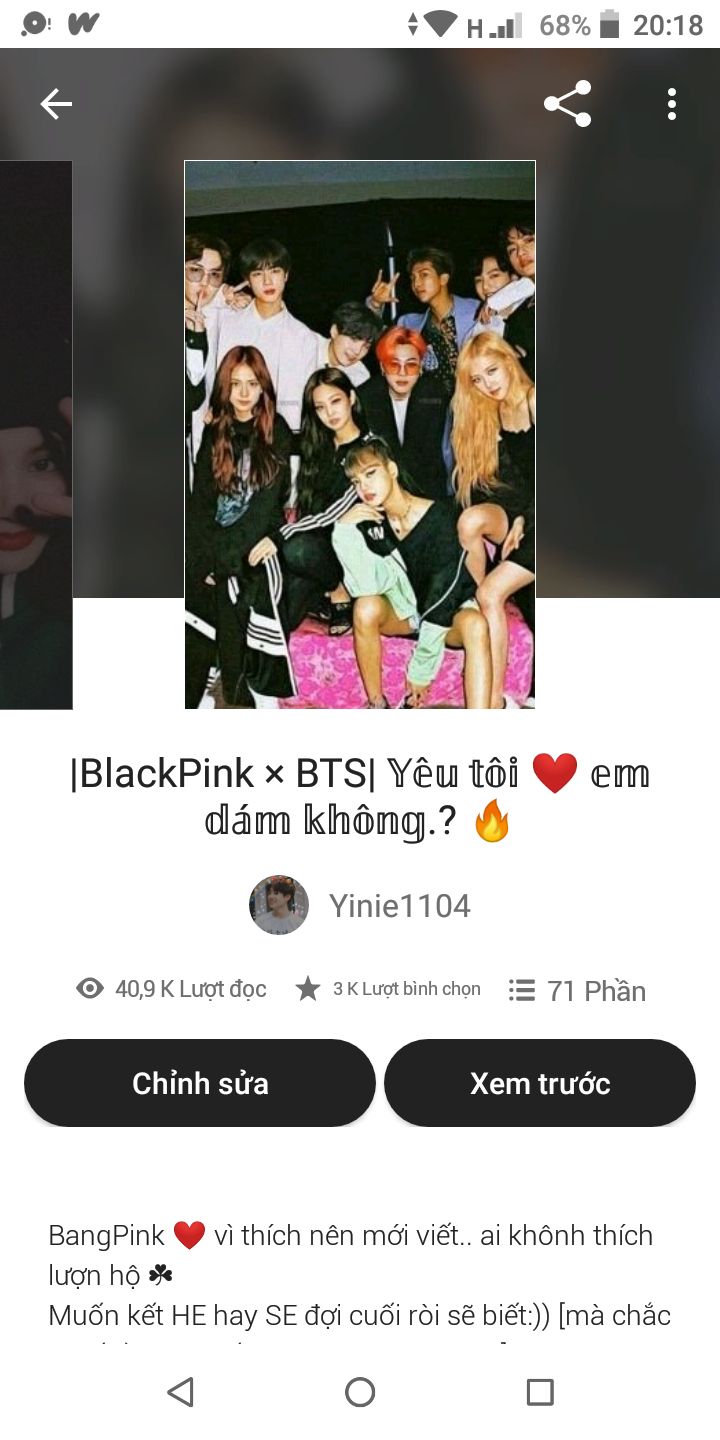720x1440 pixels.
Task: Open the three-dot overflow menu
Action: point(672,104)
